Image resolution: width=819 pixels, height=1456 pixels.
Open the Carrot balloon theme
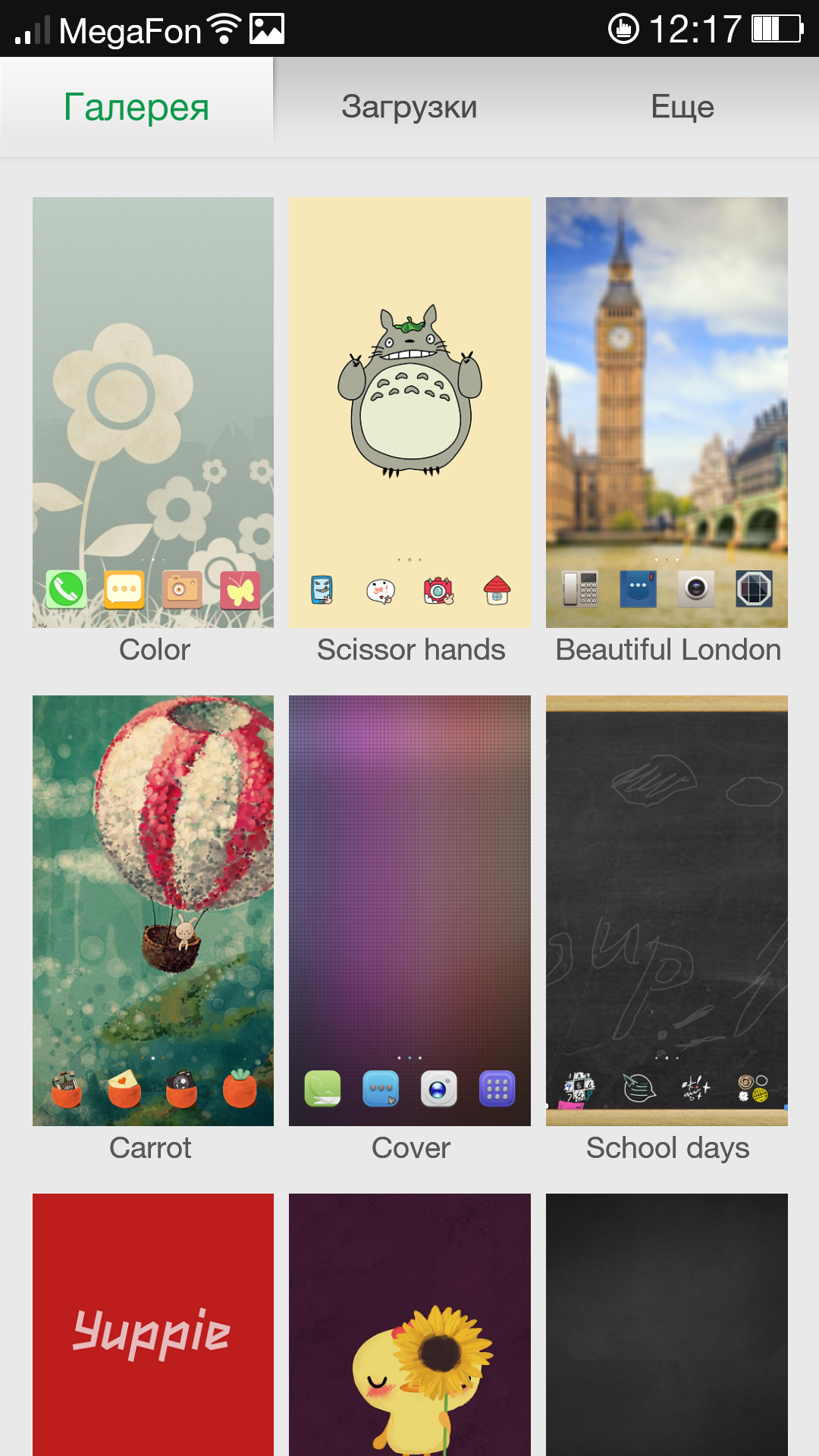[x=153, y=910]
